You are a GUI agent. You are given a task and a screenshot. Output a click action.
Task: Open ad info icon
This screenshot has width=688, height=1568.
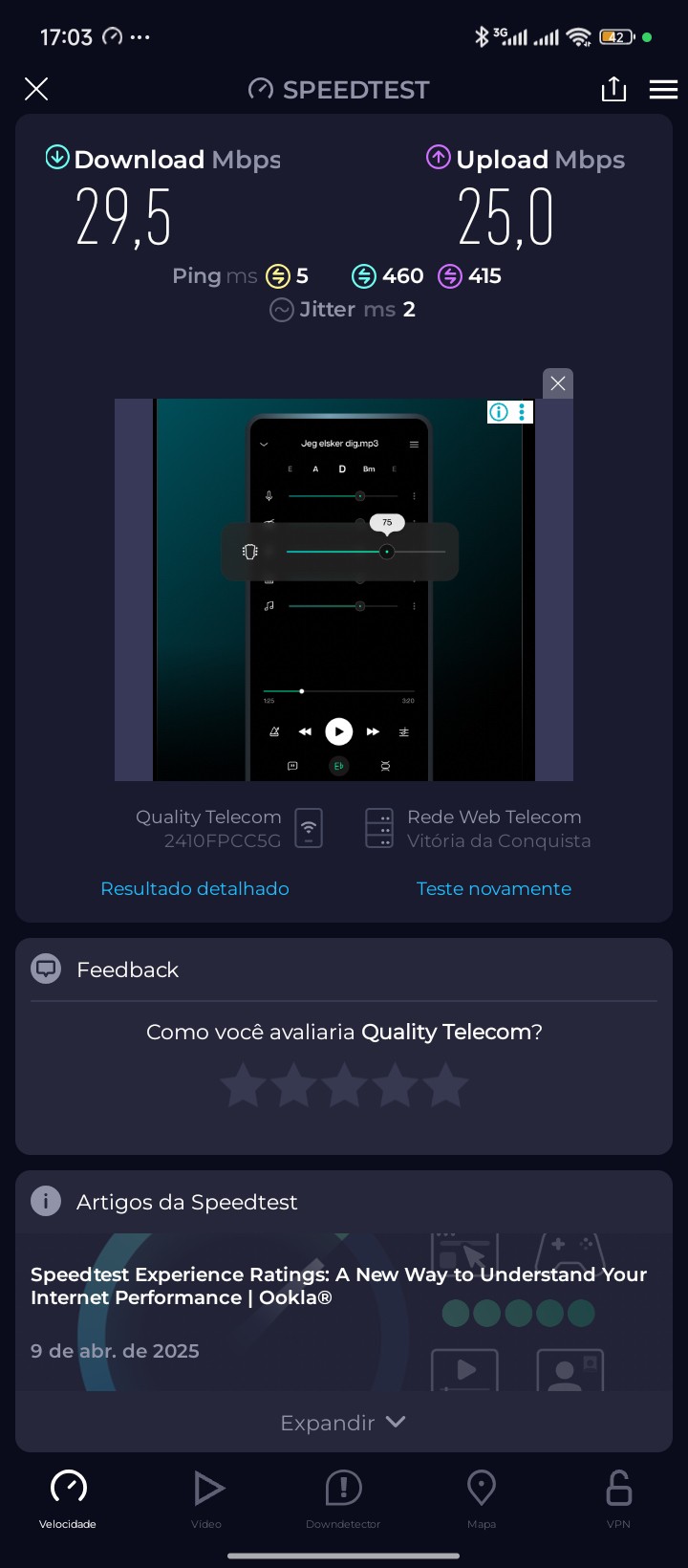point(499,412)
